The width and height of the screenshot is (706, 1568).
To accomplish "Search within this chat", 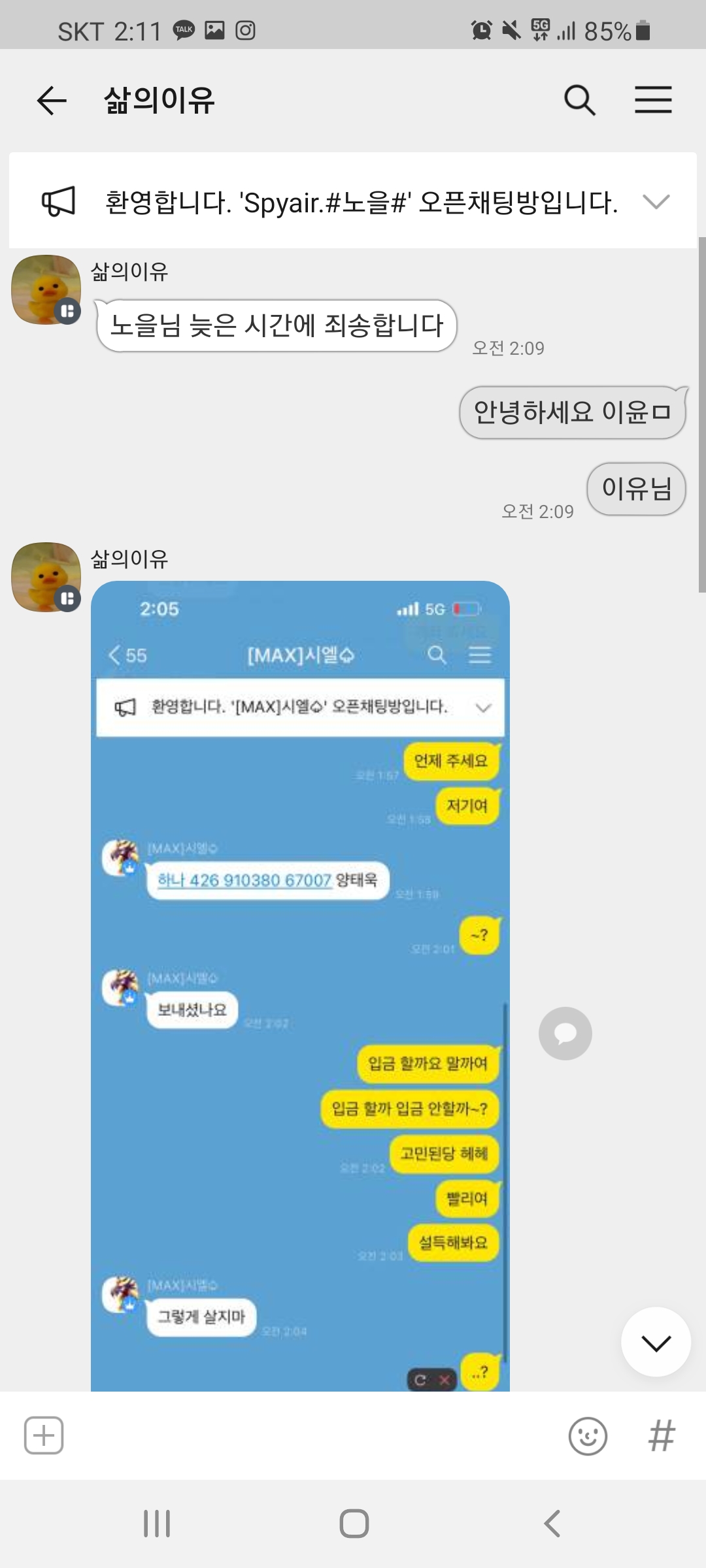I will [x=579, y=101].
